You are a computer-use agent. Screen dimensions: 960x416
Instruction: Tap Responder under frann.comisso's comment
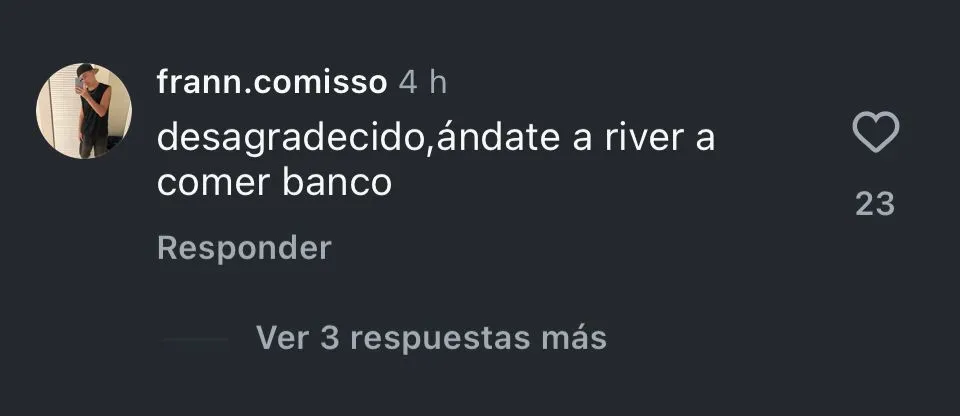pyautogui.click(x=244, y=248)
